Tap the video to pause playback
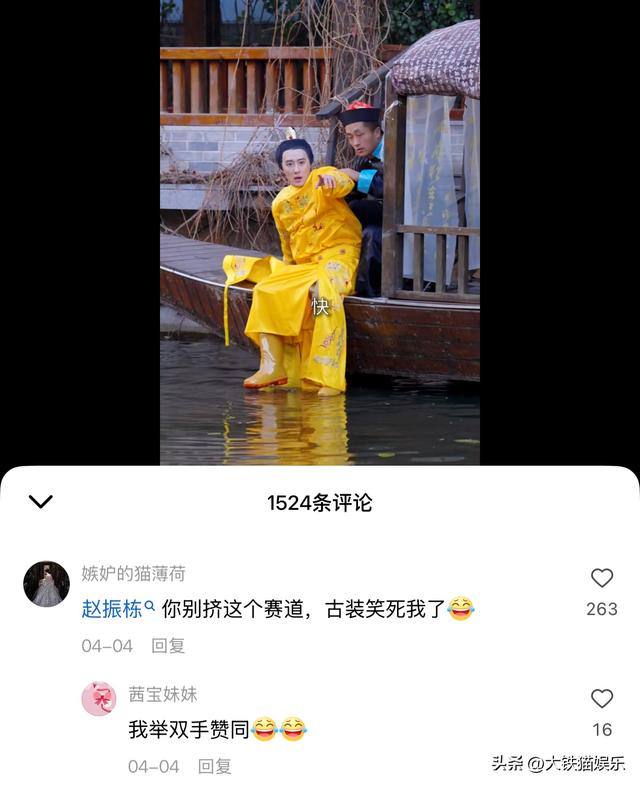 (319, 232)
